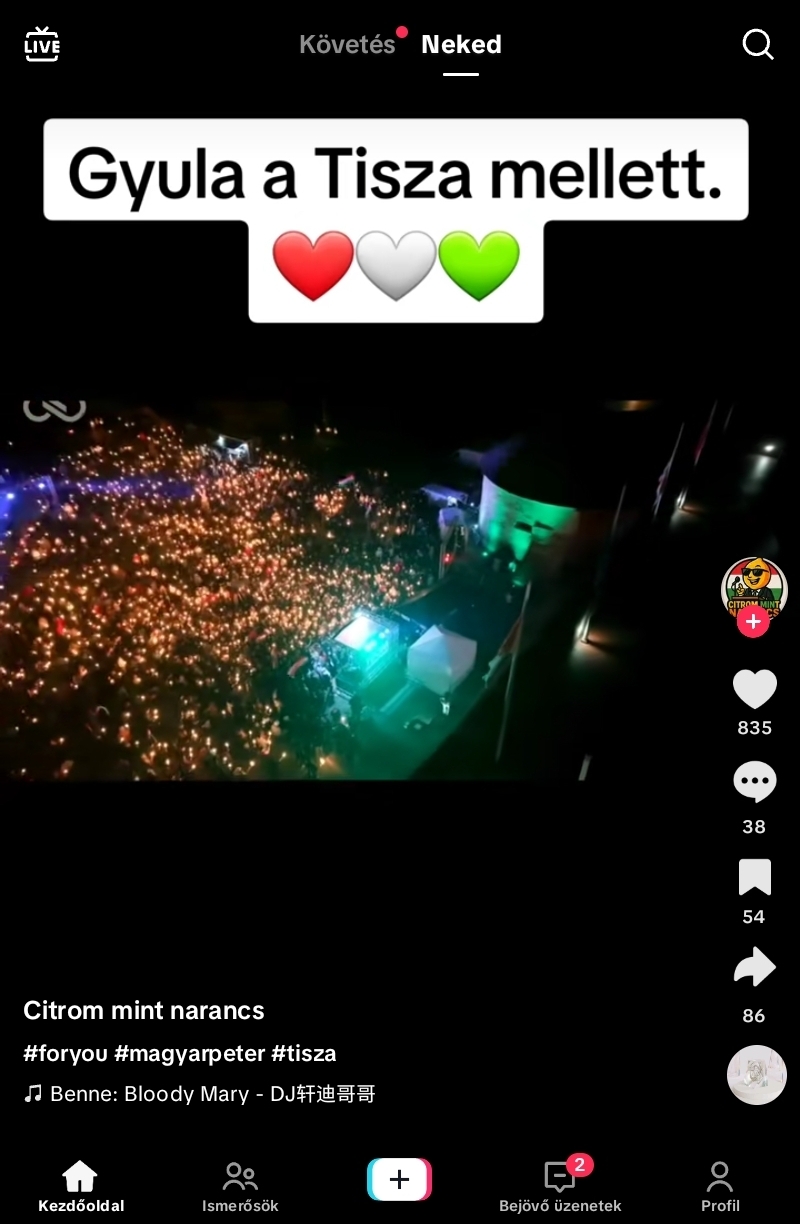Open the Benne: Bloody Mary sound

[200, 1094]
